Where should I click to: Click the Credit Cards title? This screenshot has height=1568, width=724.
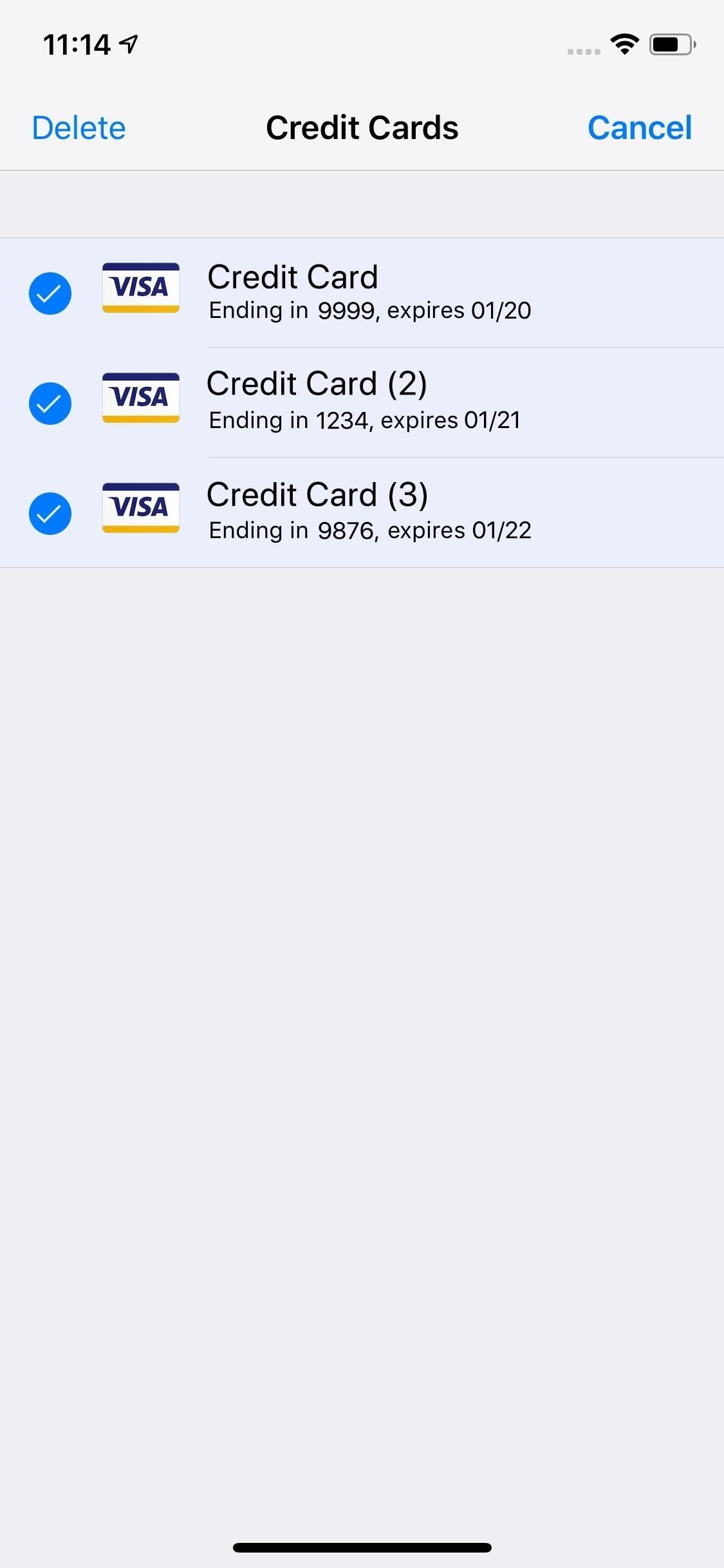point(362,127)
